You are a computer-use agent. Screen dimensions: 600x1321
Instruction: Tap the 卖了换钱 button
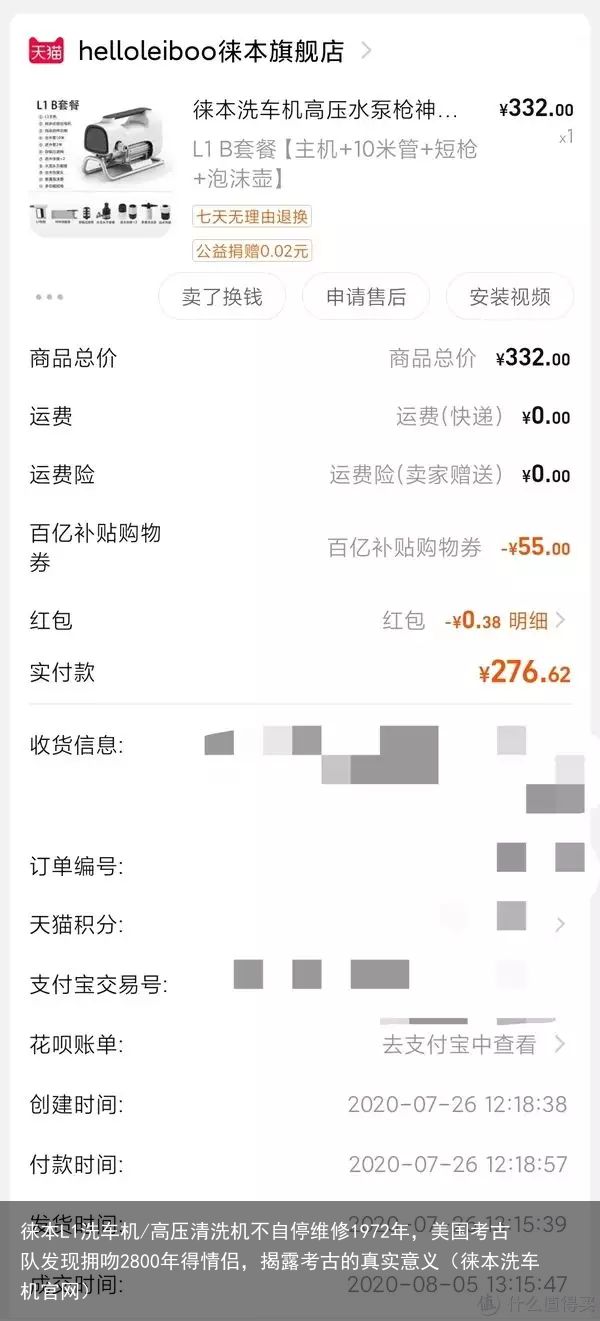[222, 297]
